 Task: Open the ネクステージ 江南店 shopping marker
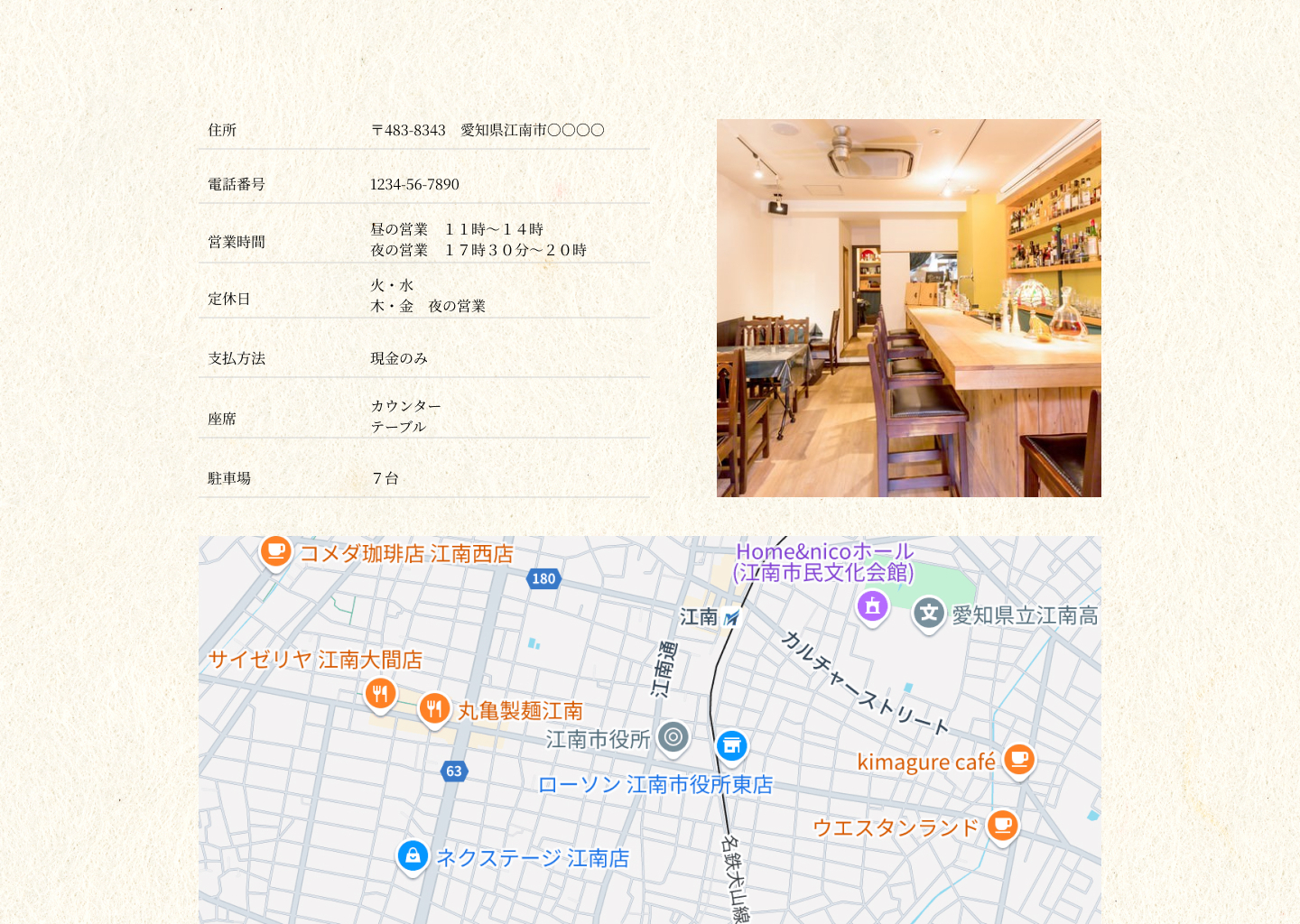tap(413, 856)
